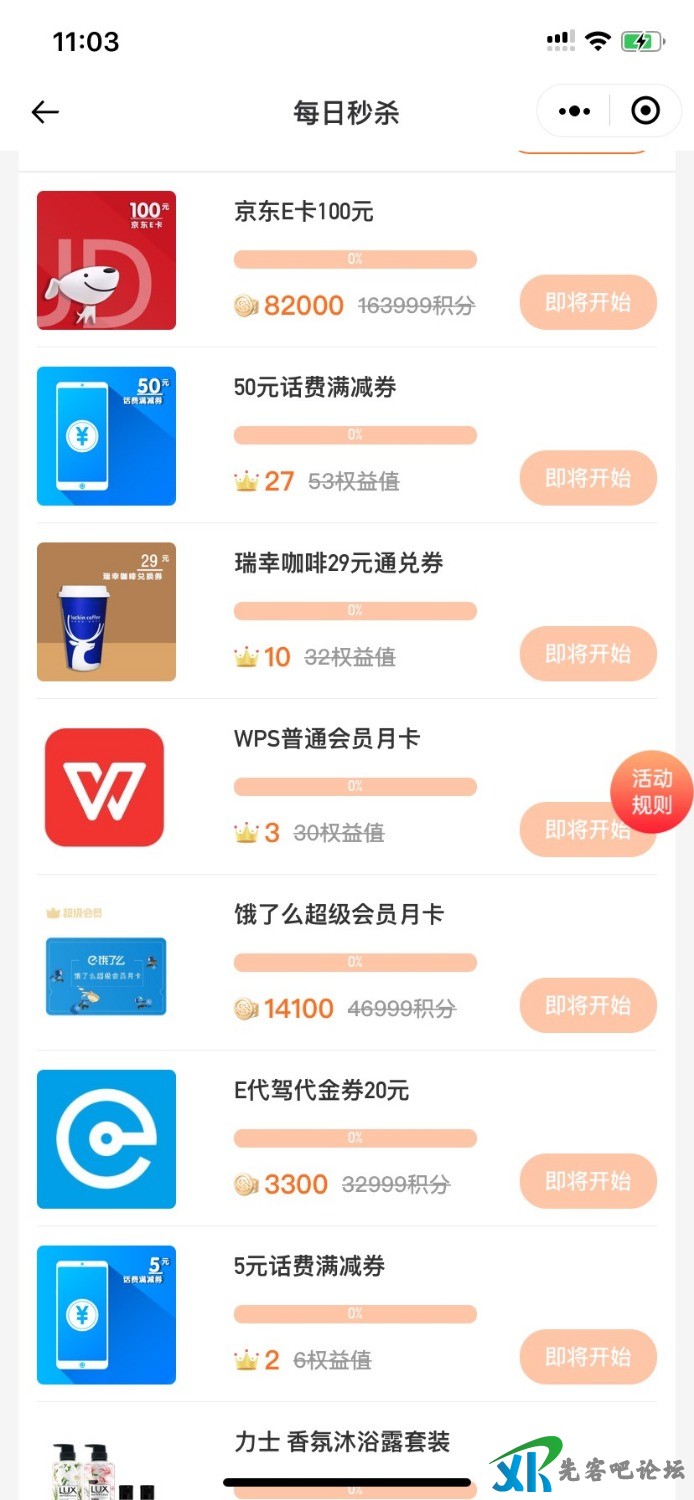Tap 即将开始 for 京东E卡100元
This screenshot has width=694, height=1500.
tap(588, 302)
